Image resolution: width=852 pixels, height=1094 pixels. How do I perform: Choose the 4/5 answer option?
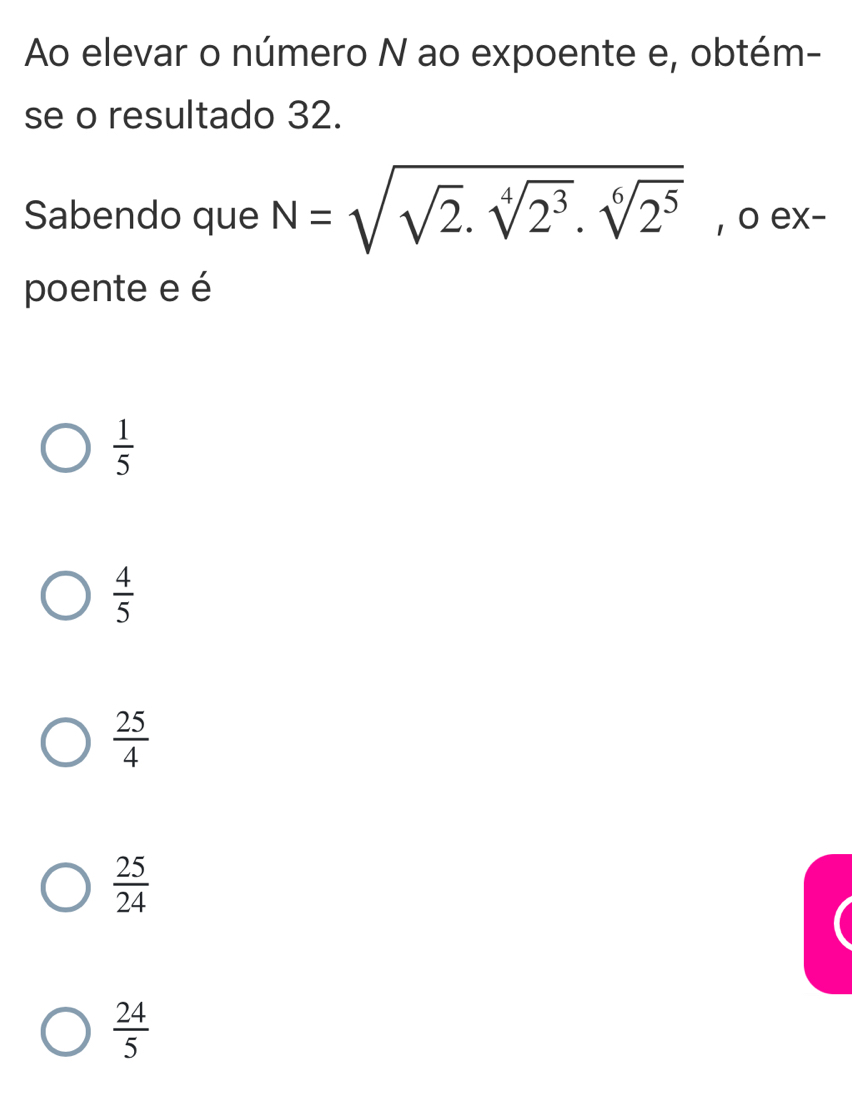tap(65, 595)
